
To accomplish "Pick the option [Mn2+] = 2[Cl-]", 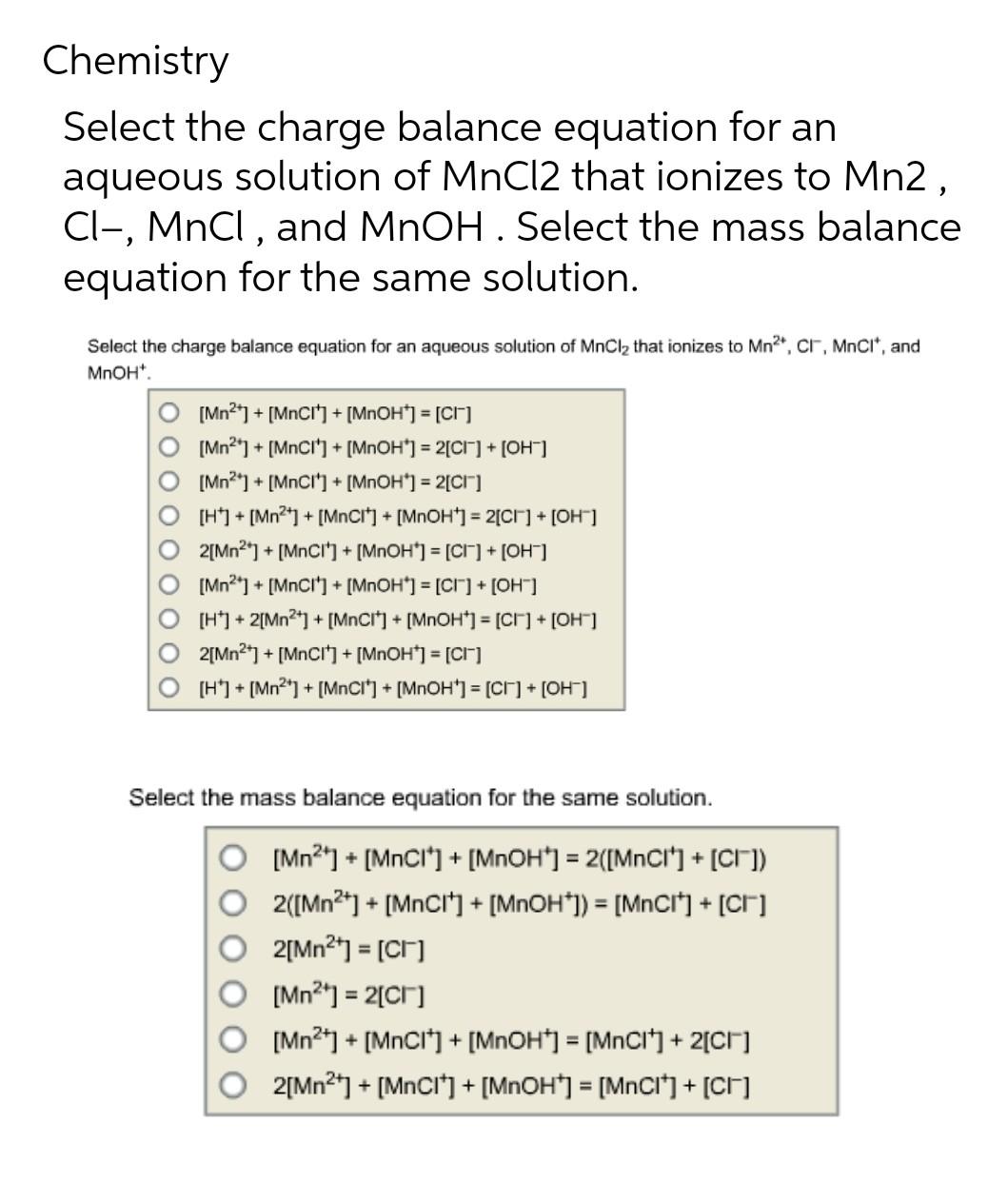I will (x=234, y=994).
